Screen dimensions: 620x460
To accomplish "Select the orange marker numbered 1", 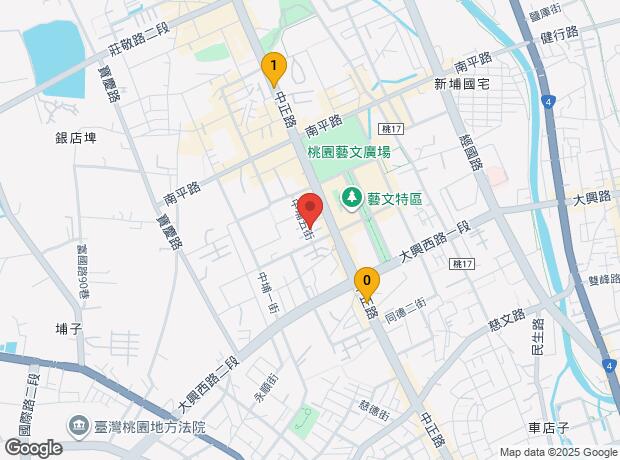I will pyautogui.click(x=274, y=69).
